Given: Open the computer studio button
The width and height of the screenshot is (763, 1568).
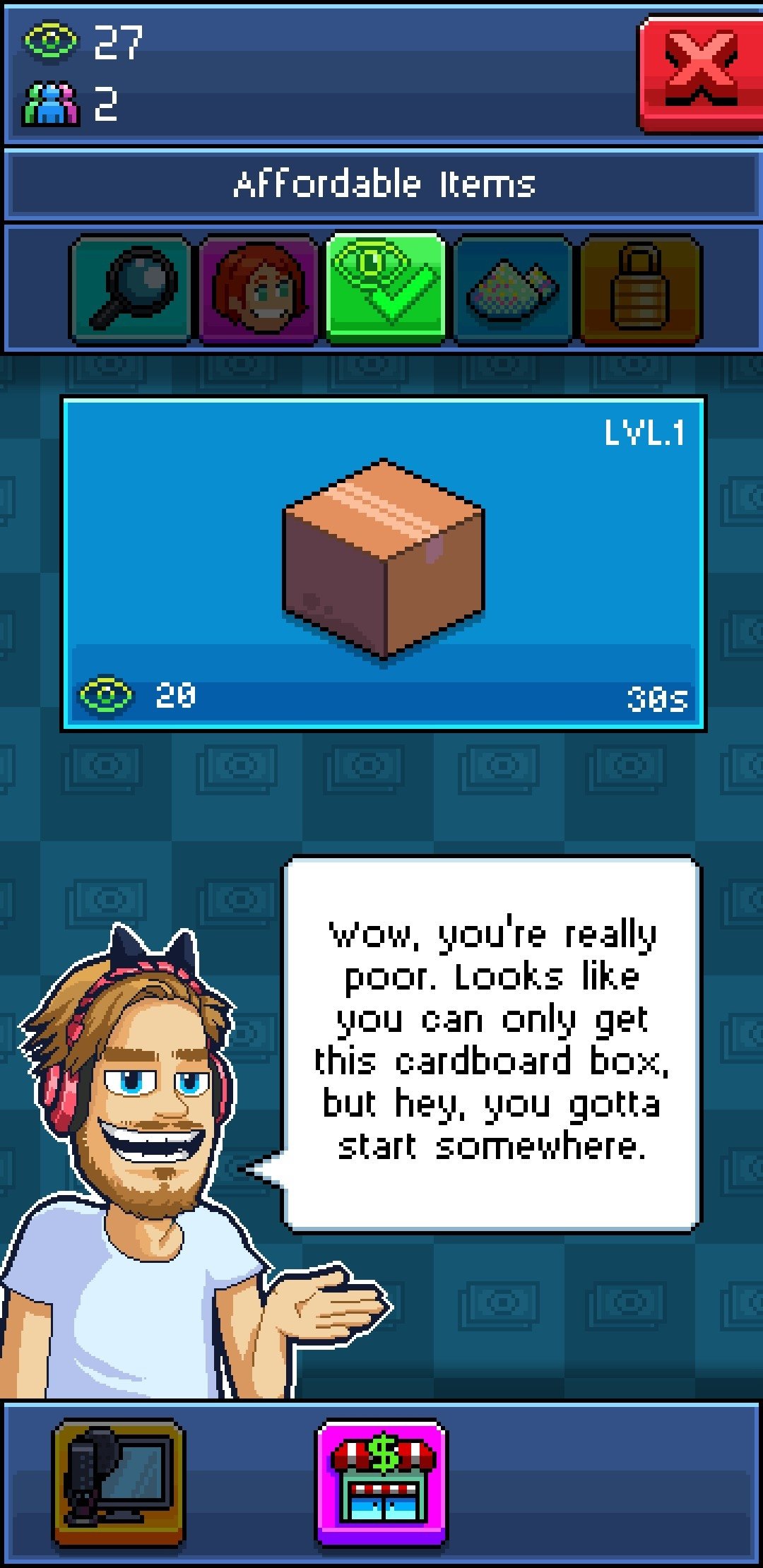Looking at the screenshot, I should click(119, 1483).
